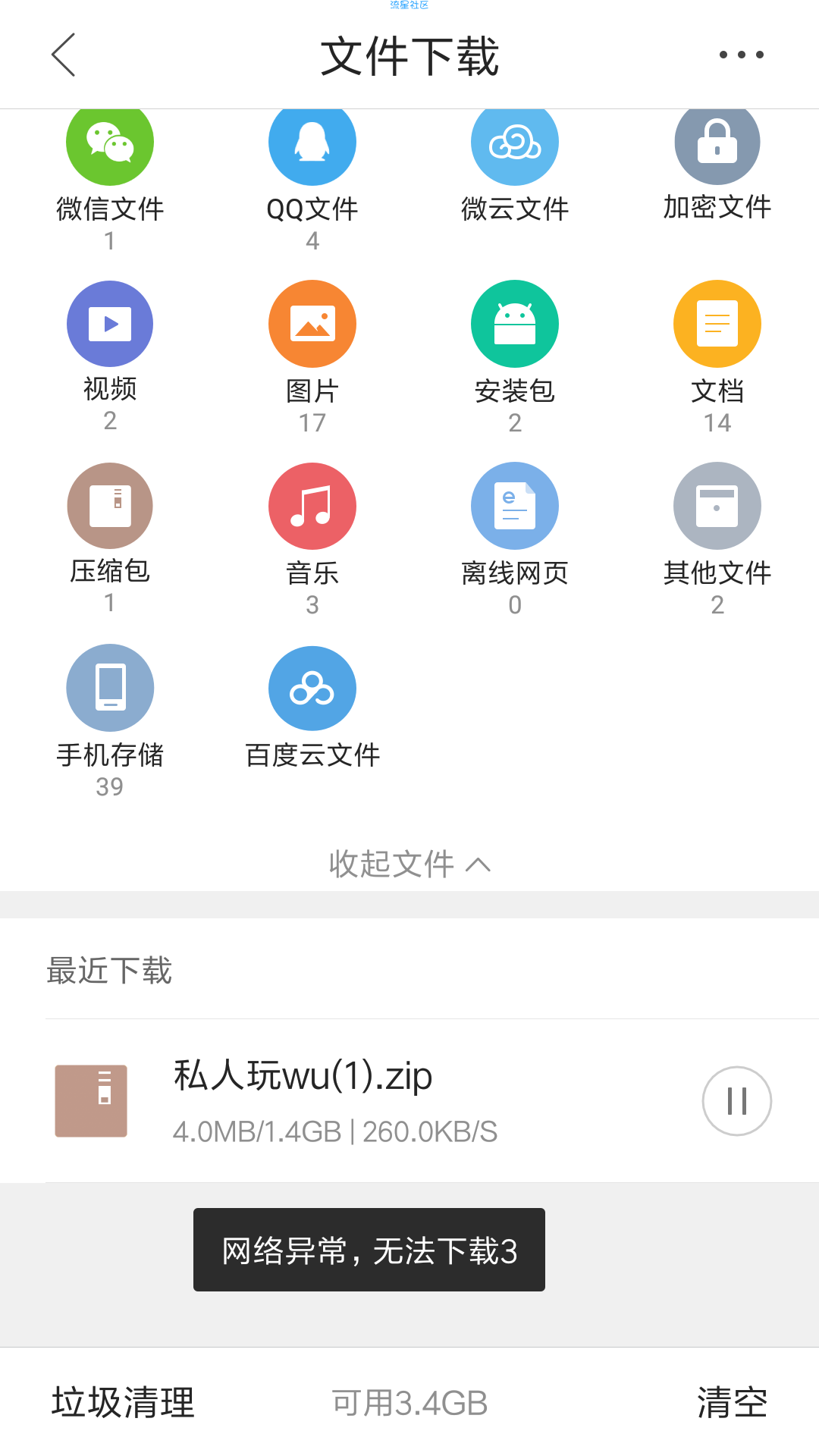Tap 清空 to clear downloads
Viewport: 819px width, 1456px height.
733,1402
